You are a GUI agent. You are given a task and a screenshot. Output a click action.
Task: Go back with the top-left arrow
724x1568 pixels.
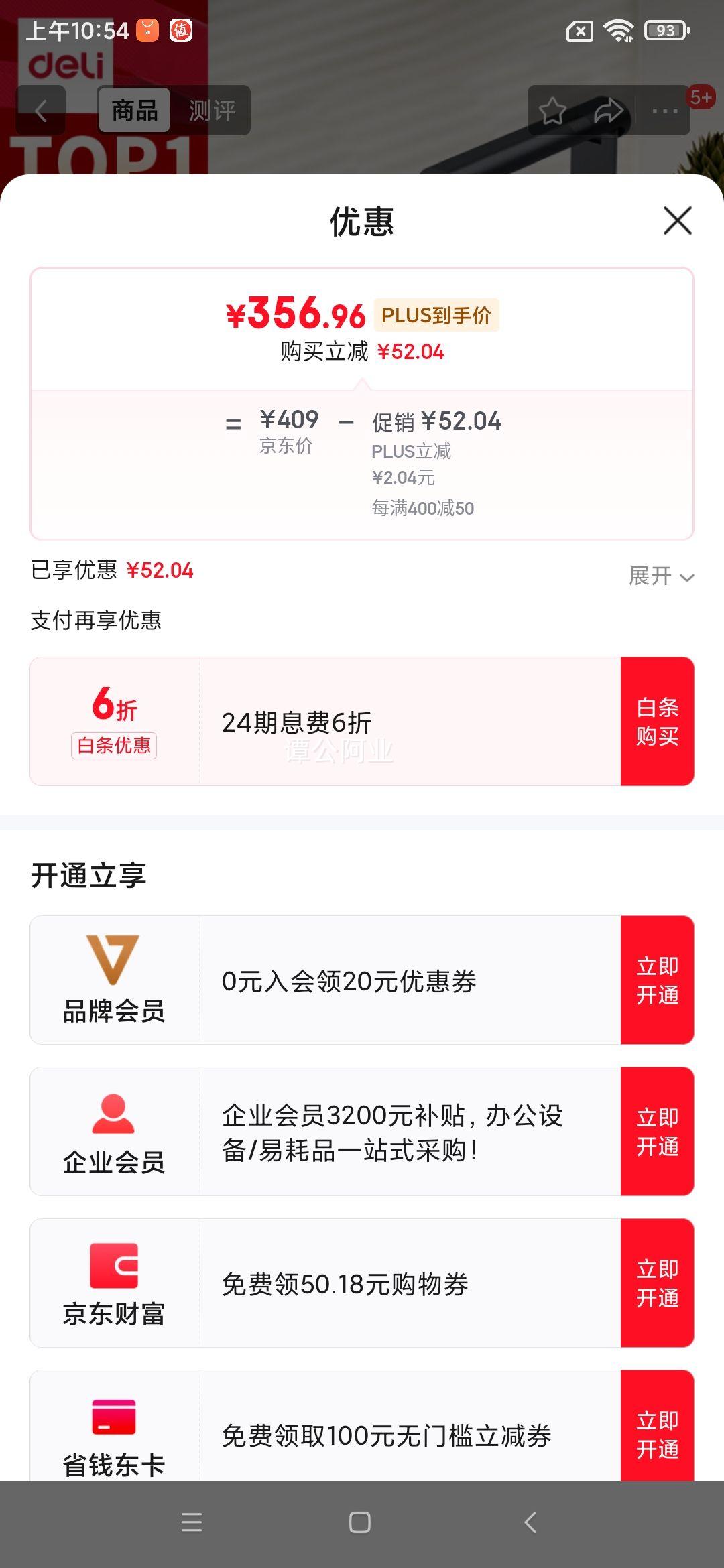pyautogui.click(x=41, y=111)
